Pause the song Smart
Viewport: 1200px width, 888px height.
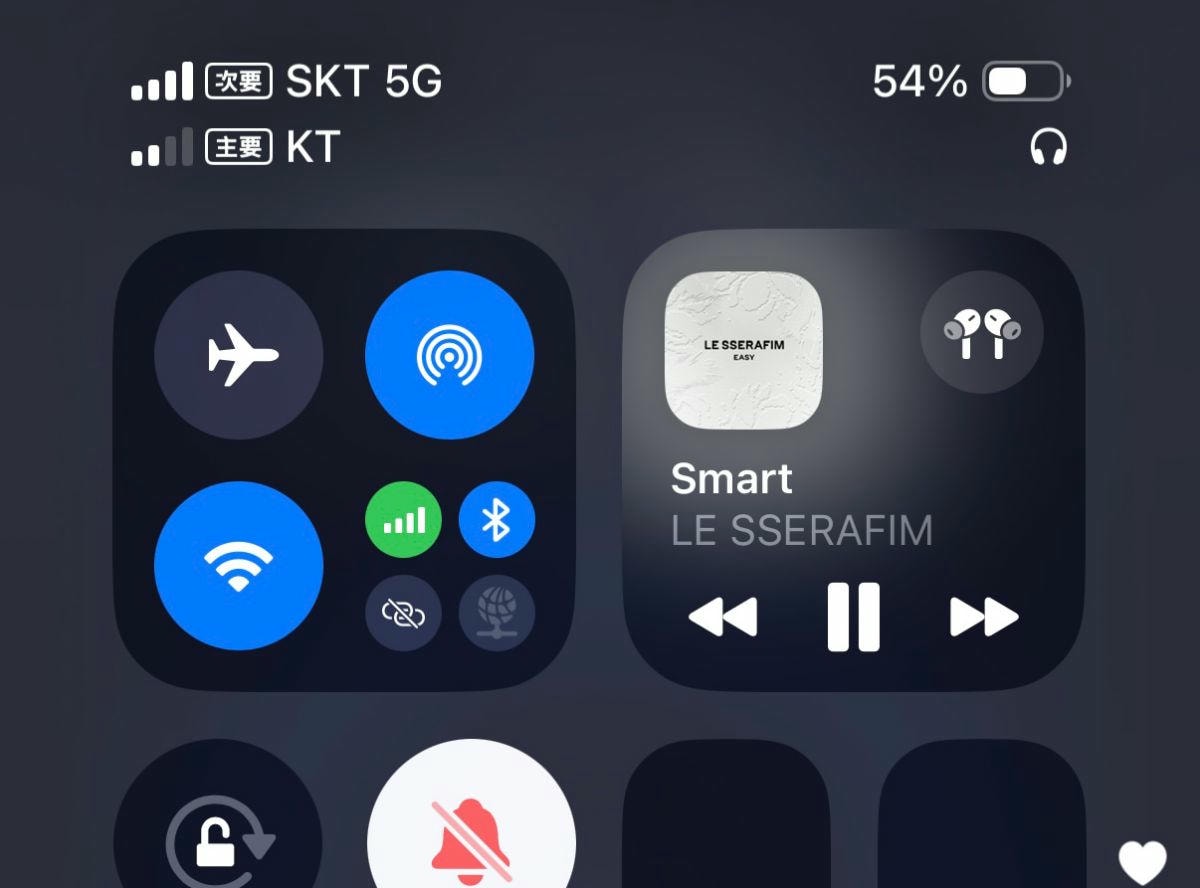click(x=854, y=617)
